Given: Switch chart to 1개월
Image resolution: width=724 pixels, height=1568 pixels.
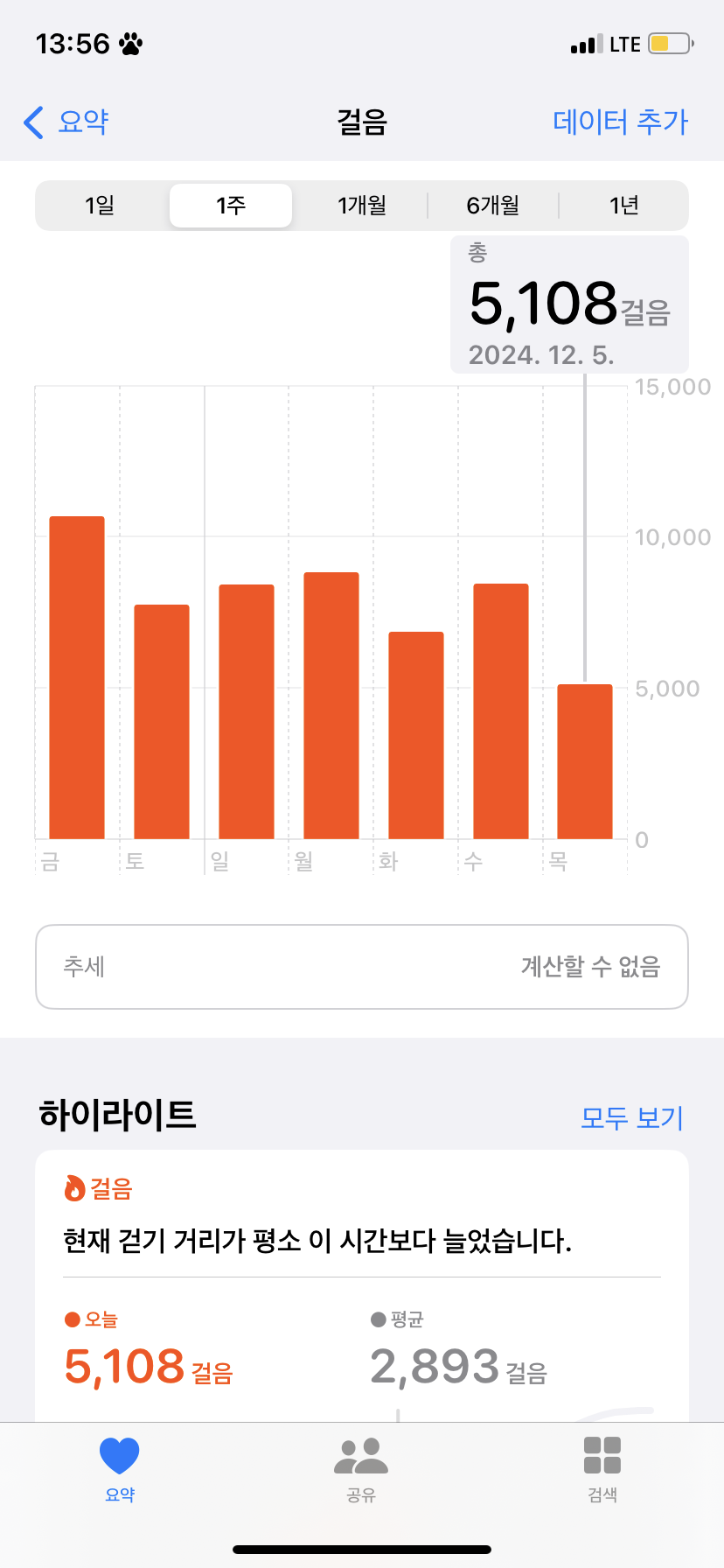Looking at the screenshot, I should [362, 206].
